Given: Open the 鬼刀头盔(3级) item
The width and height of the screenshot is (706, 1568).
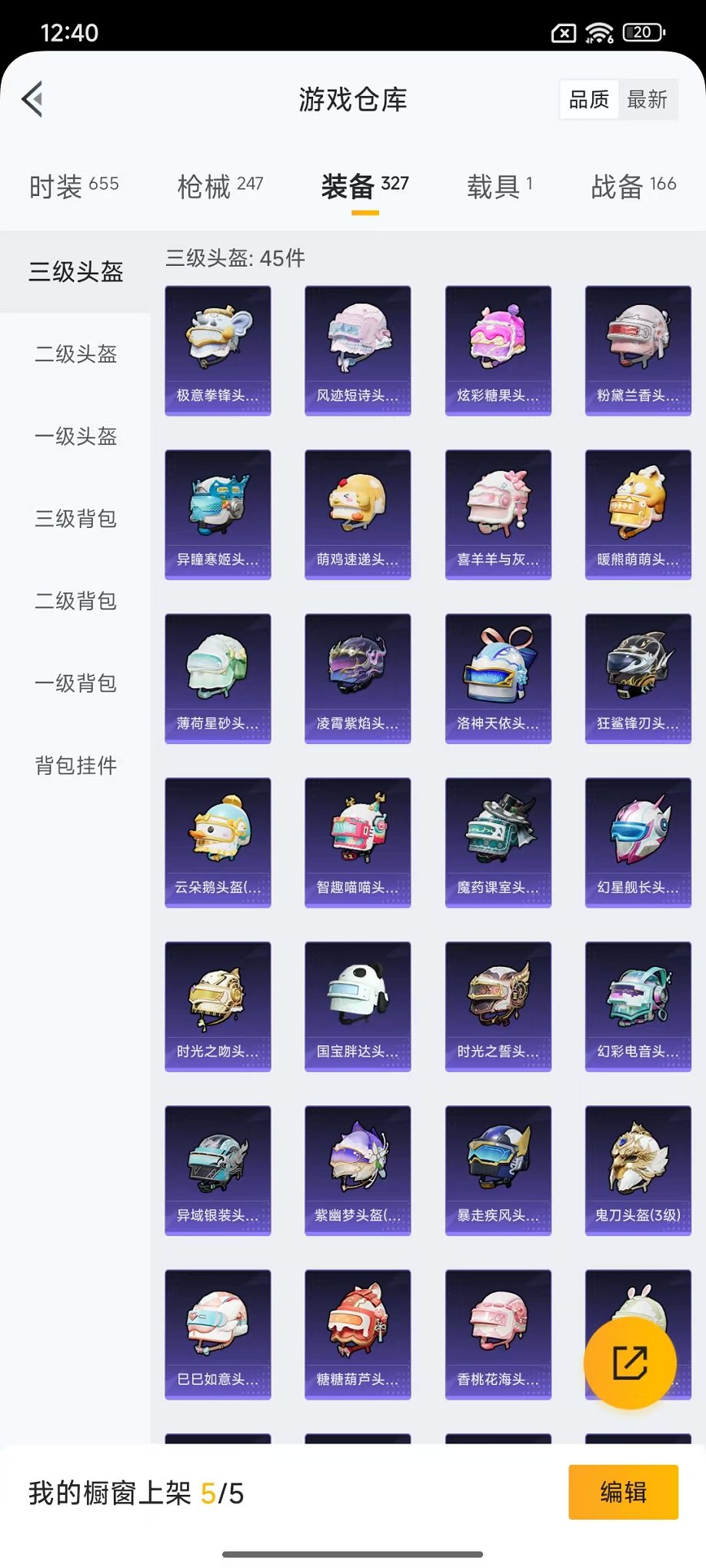Looking at the screenshot, I should coord(638,1170).
